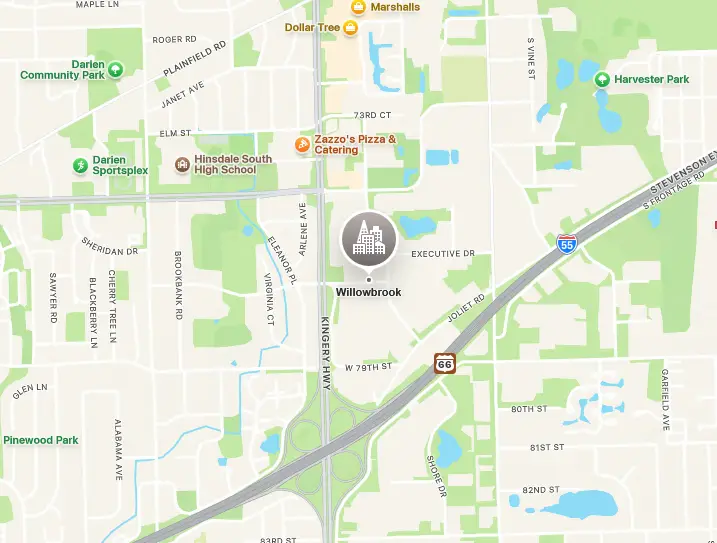Tap the Darien Sportsplex marker
The image size is (717, 543).
coord(79,165)
